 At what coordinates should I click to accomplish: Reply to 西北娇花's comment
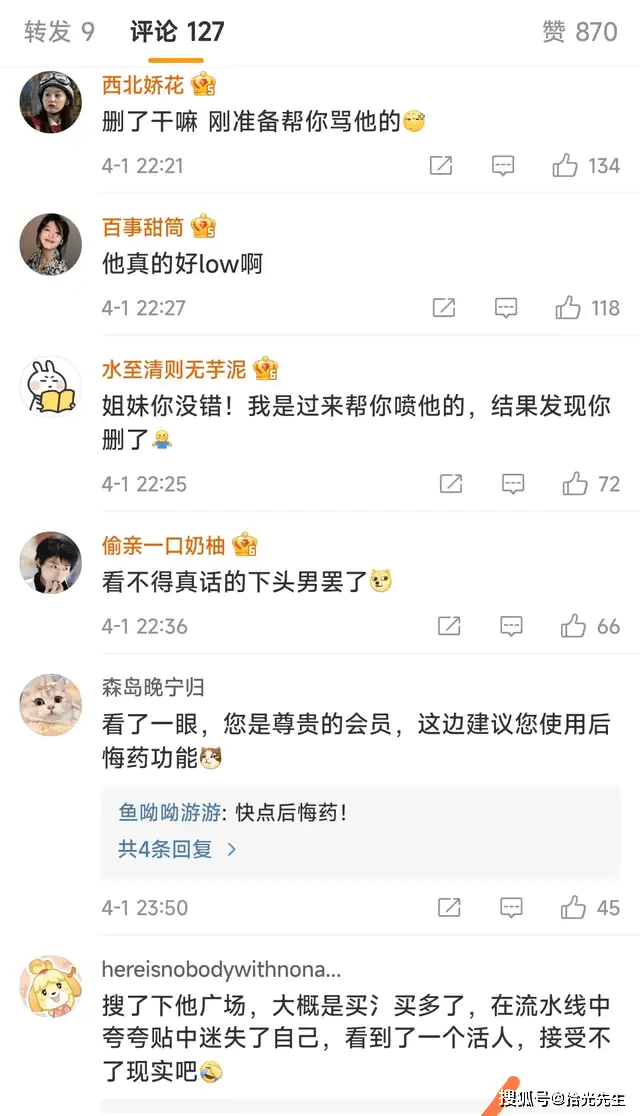pos(503,165)
